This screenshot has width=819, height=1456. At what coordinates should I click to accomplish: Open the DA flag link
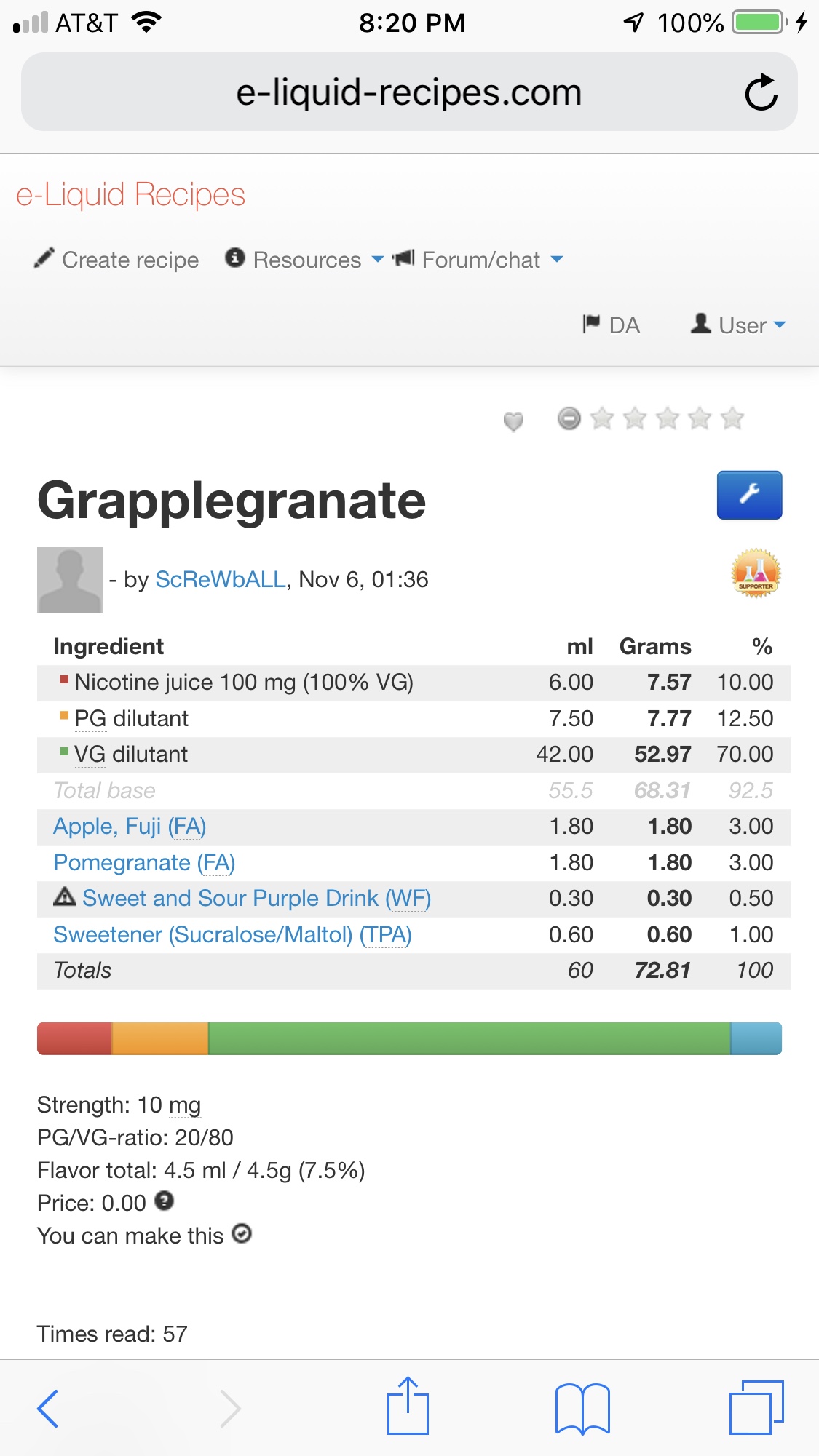612,325
